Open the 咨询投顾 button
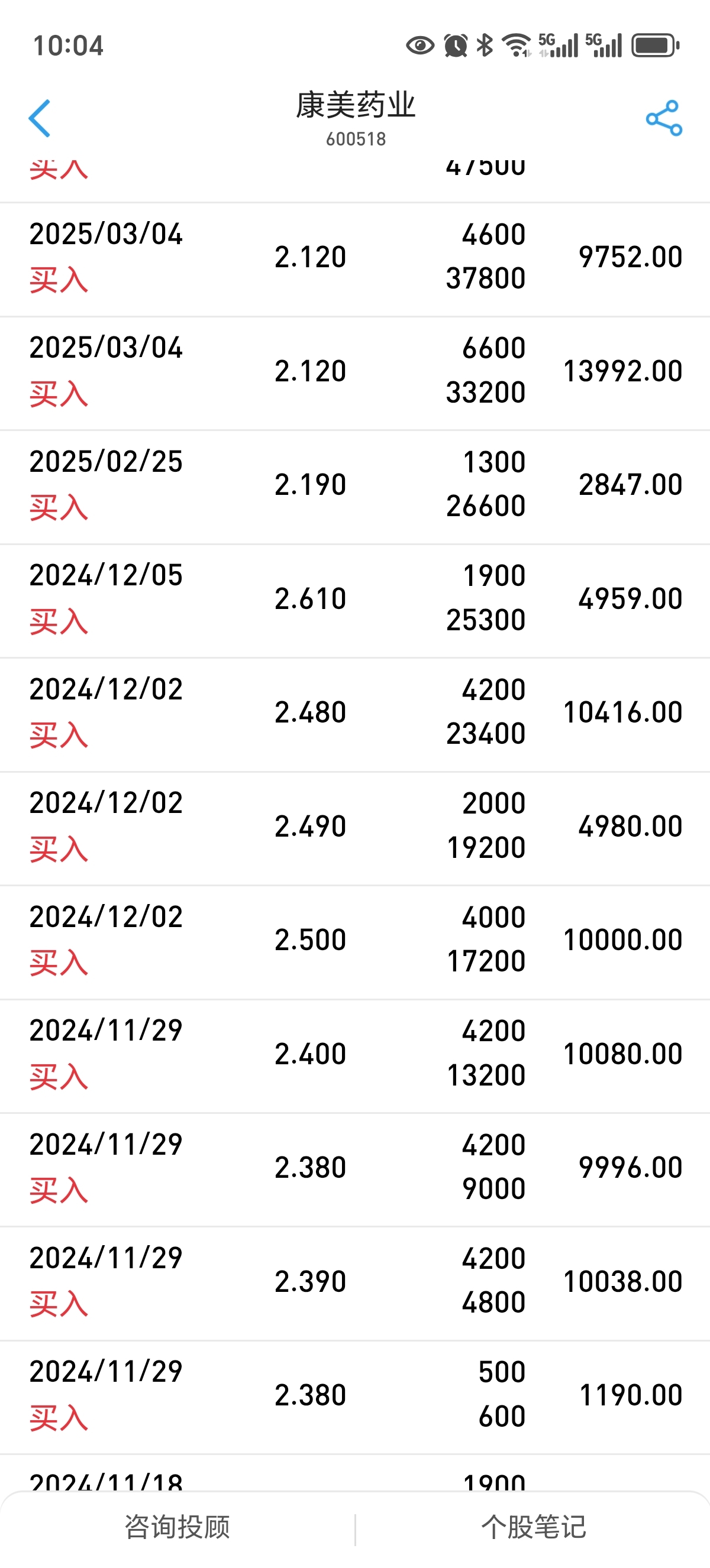Image resolution: width=710 pixels, height=1568 pixels. click(177, 1527)
